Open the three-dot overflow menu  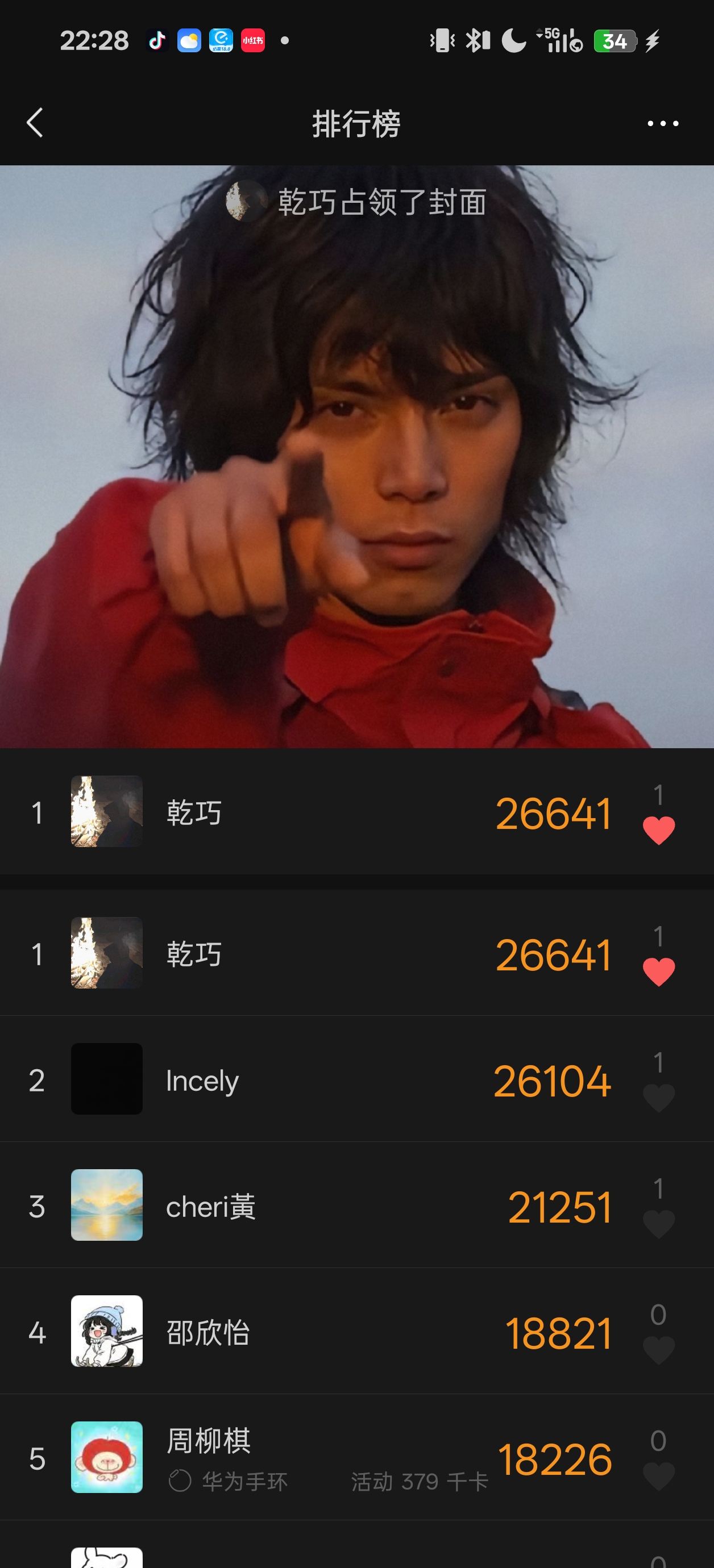pos(662,124)
